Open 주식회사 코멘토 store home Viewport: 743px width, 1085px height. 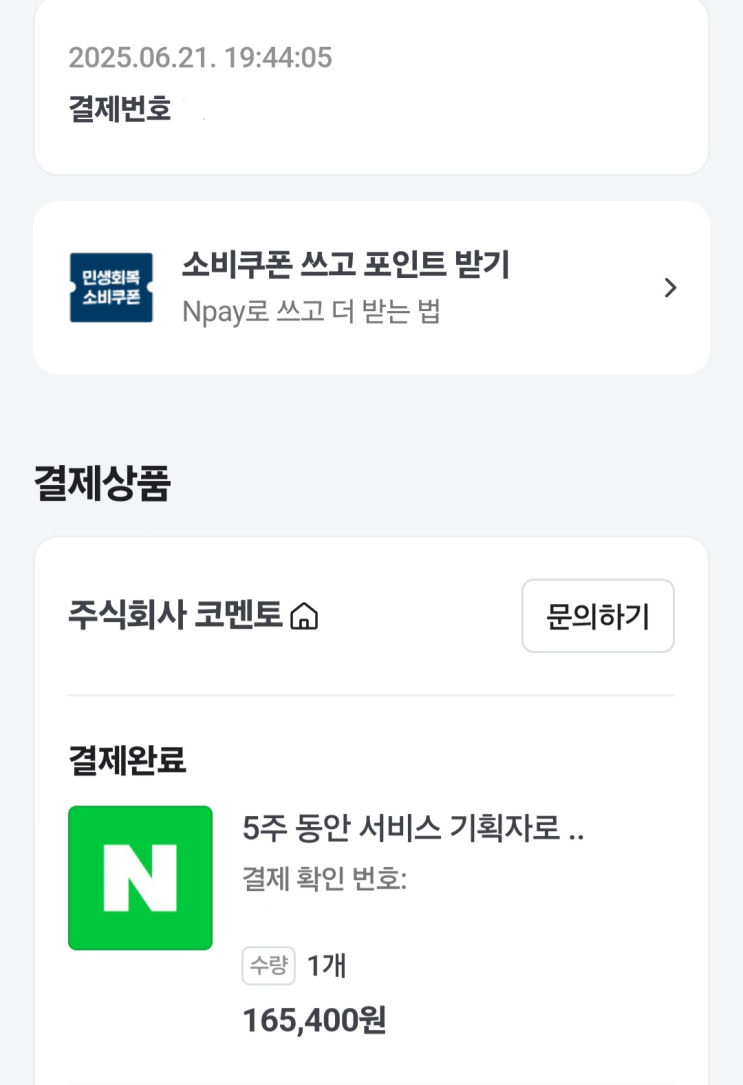point(193,617)
